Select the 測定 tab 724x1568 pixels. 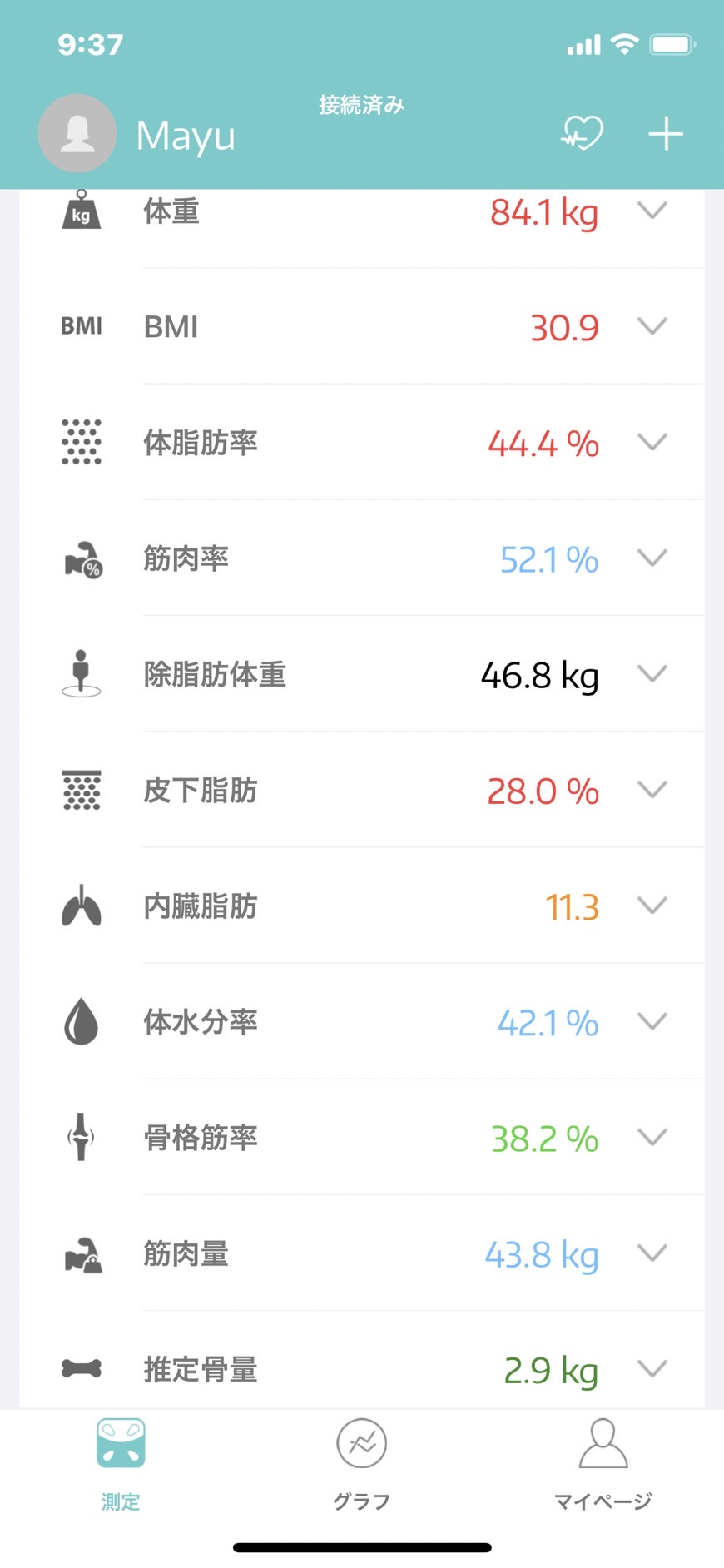[121, 1465]
